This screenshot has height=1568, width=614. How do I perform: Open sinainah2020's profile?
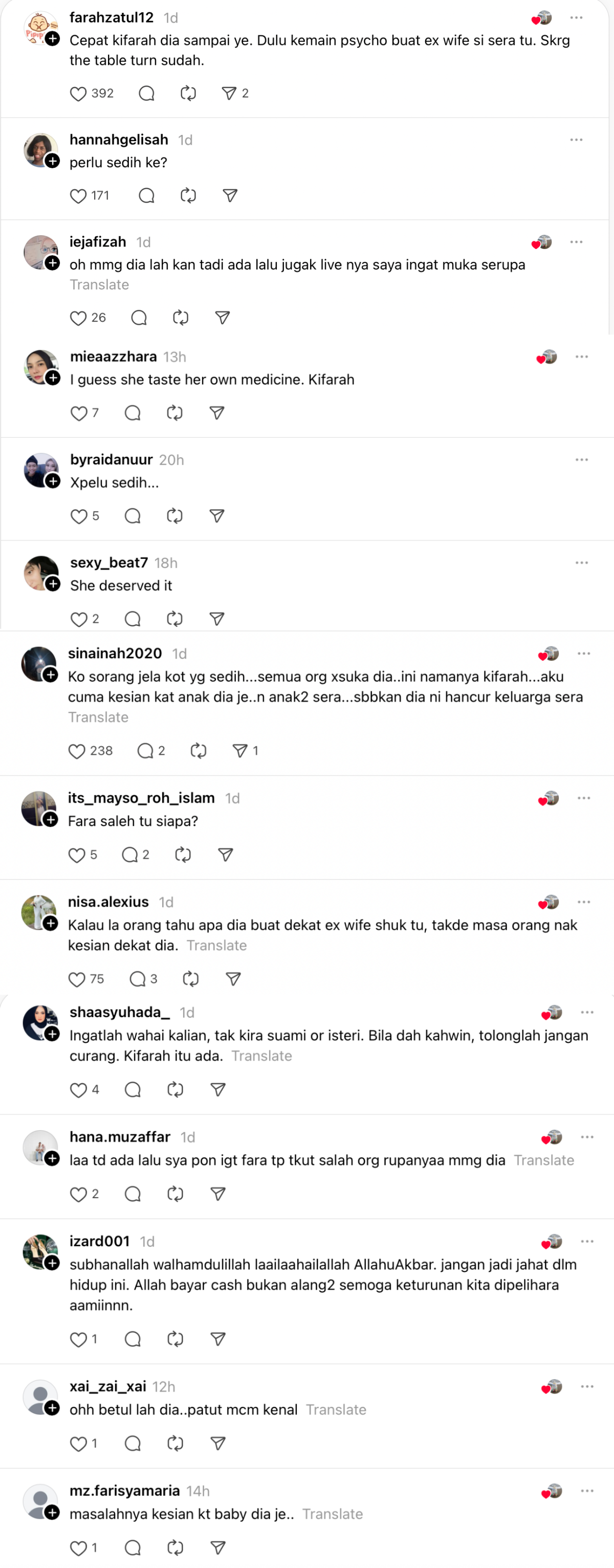coord(115,653)
